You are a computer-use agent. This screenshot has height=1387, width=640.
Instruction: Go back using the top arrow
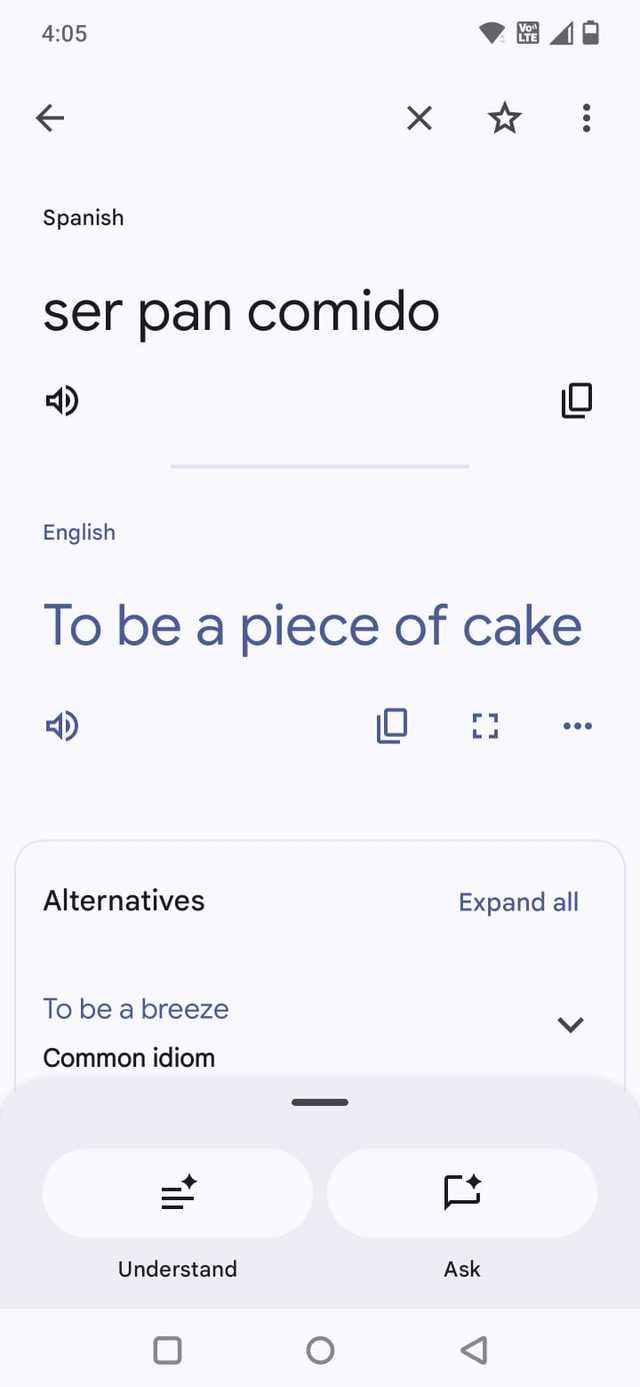click(x=50, y=119)
